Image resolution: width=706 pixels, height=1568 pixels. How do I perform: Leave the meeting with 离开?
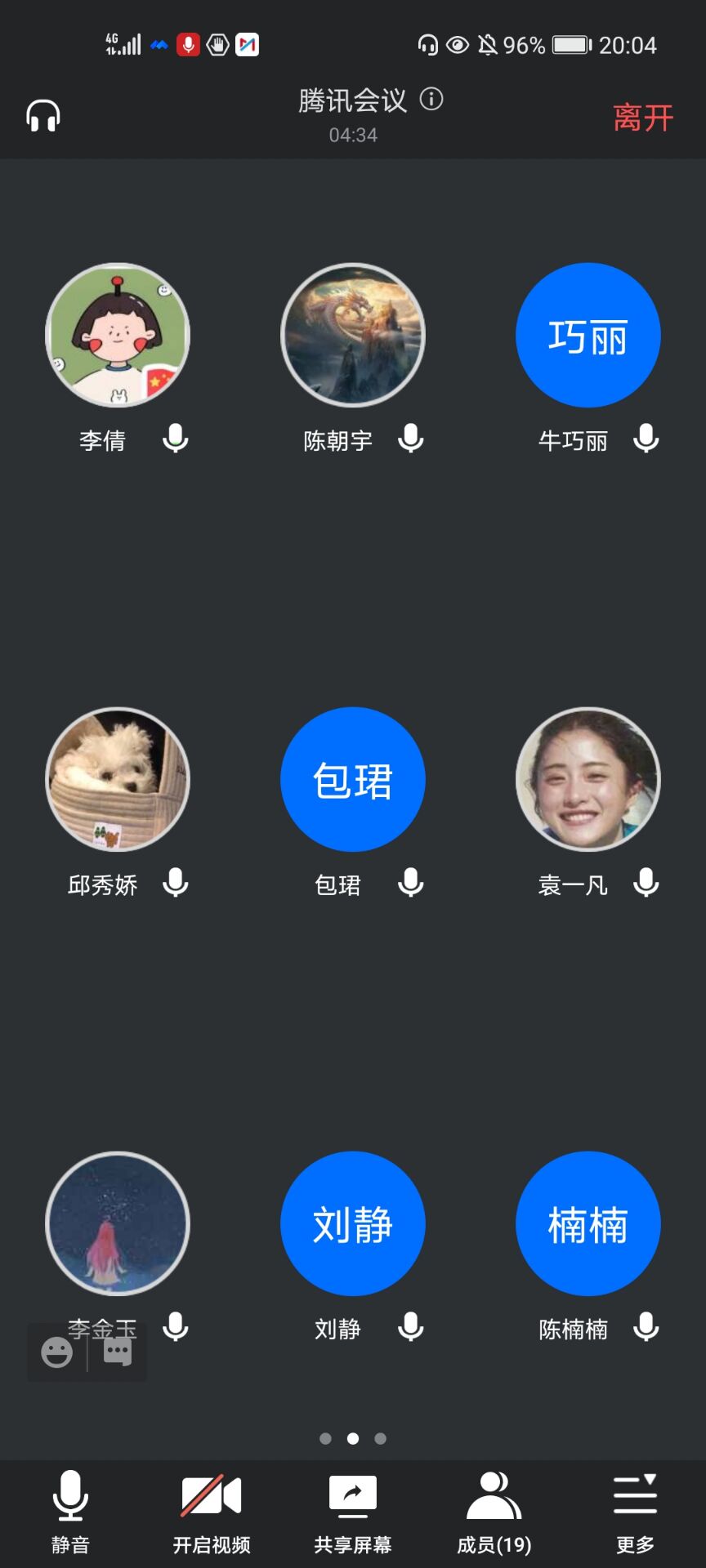(x=643, y=118)
